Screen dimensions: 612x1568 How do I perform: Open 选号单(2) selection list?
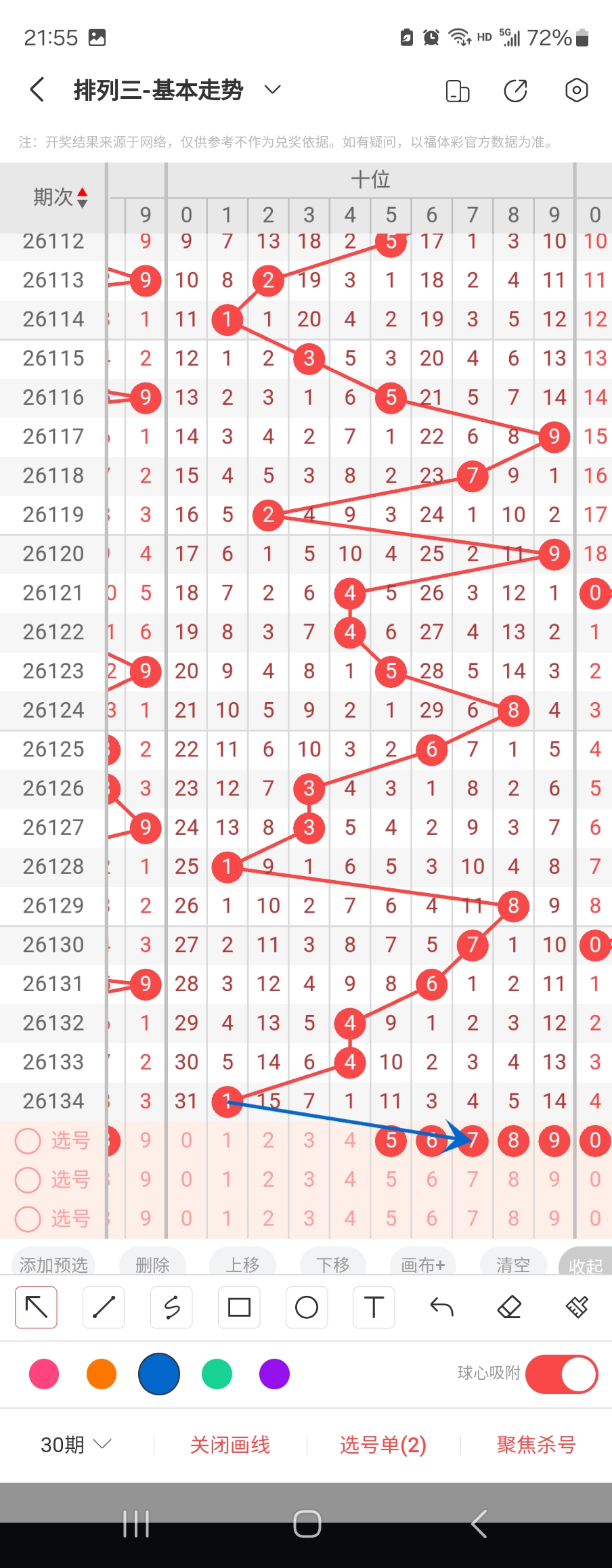coord(383,1445)
